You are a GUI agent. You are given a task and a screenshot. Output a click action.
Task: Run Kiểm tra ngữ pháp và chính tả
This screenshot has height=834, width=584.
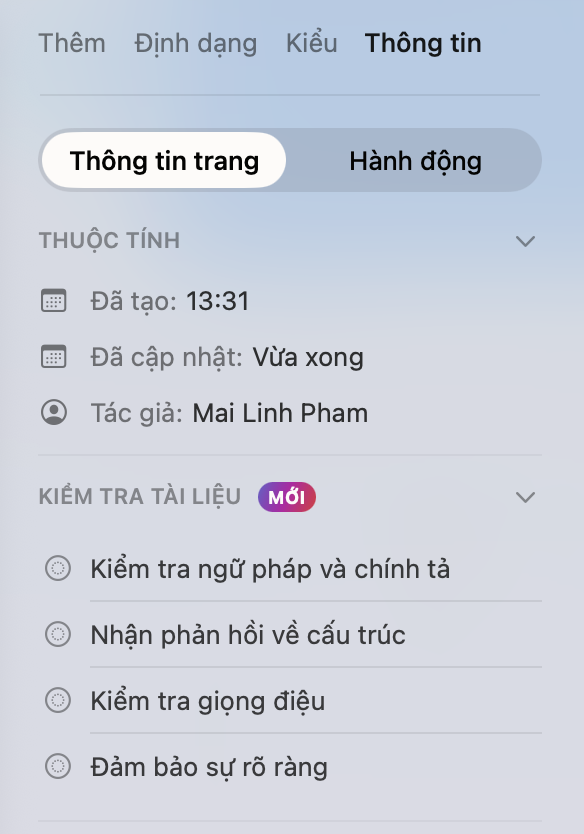click(290, 569)
